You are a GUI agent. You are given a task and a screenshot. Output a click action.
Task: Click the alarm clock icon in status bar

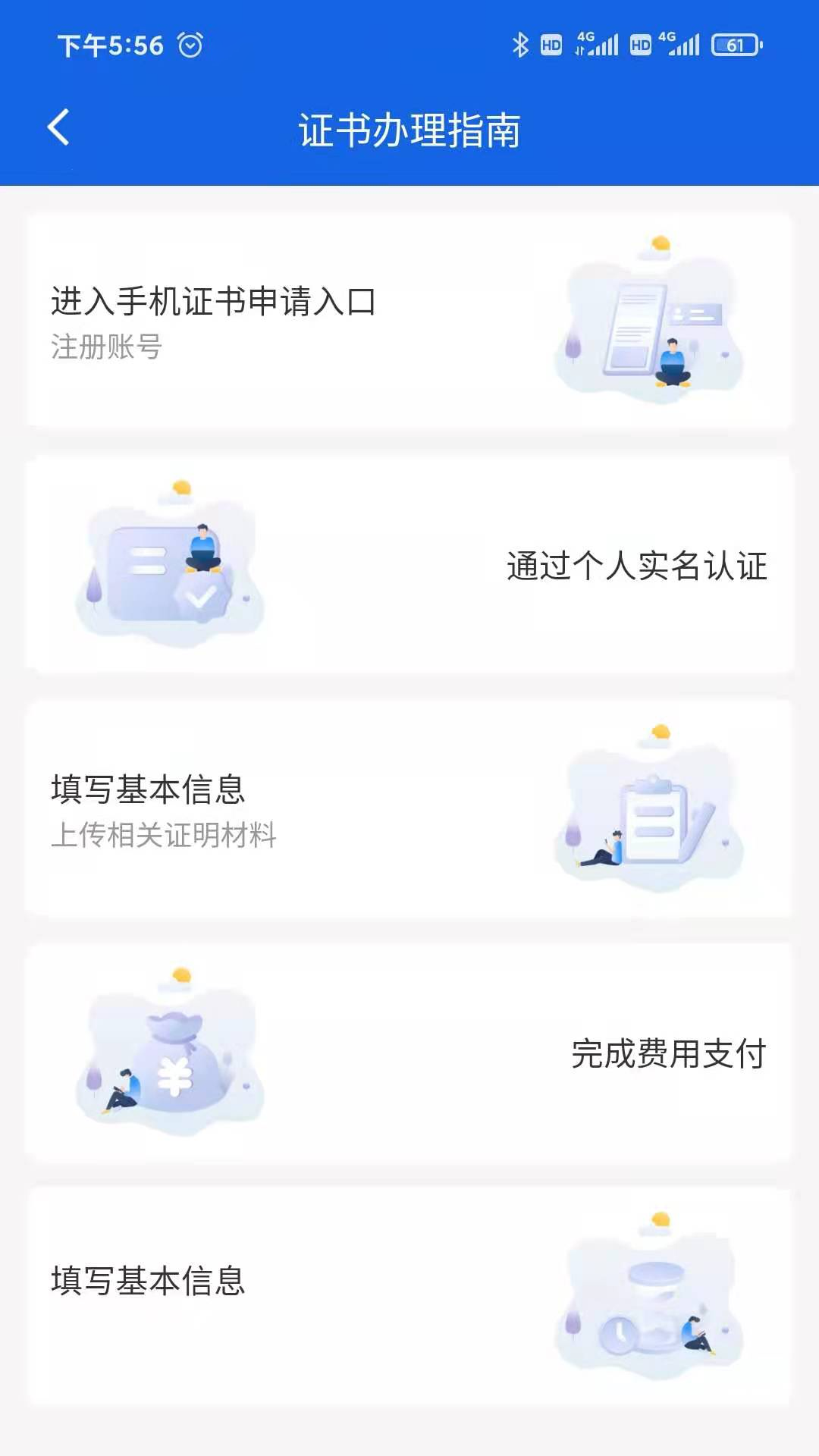(x=190, y=45)
